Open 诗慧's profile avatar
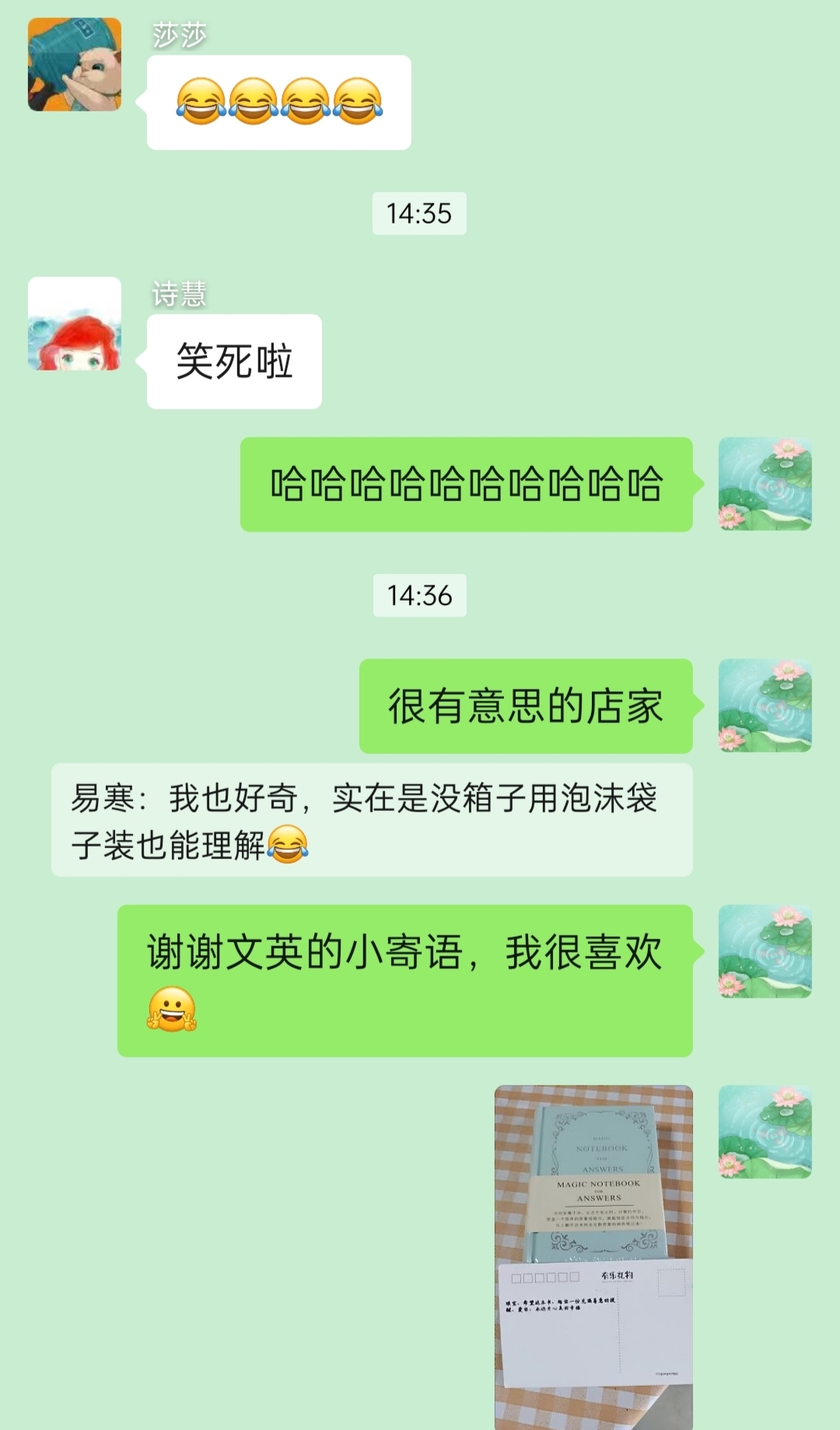Viewport: 840px width, 1430px height. [x=75, y=324]
